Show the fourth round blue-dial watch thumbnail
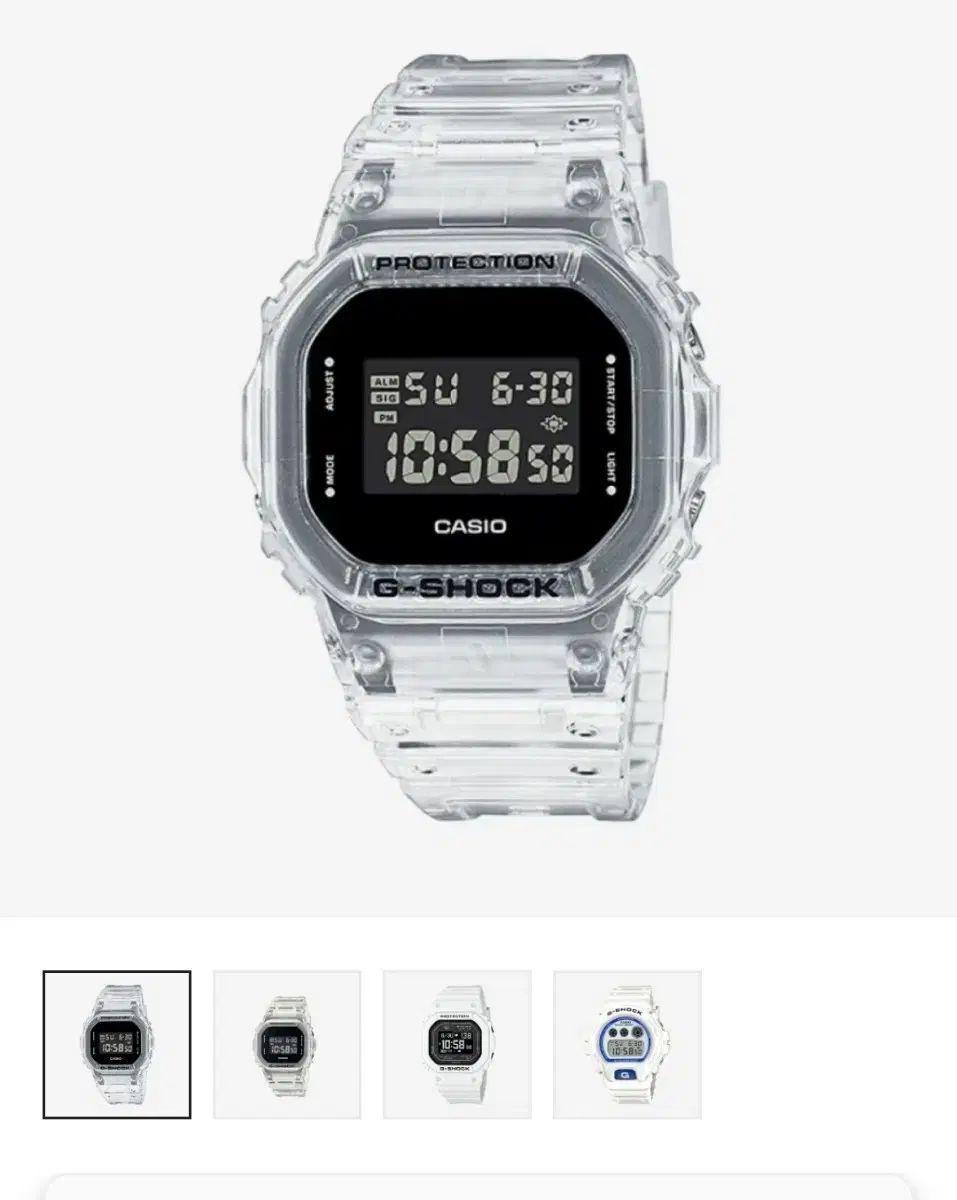 click(x=627, y=1044)
